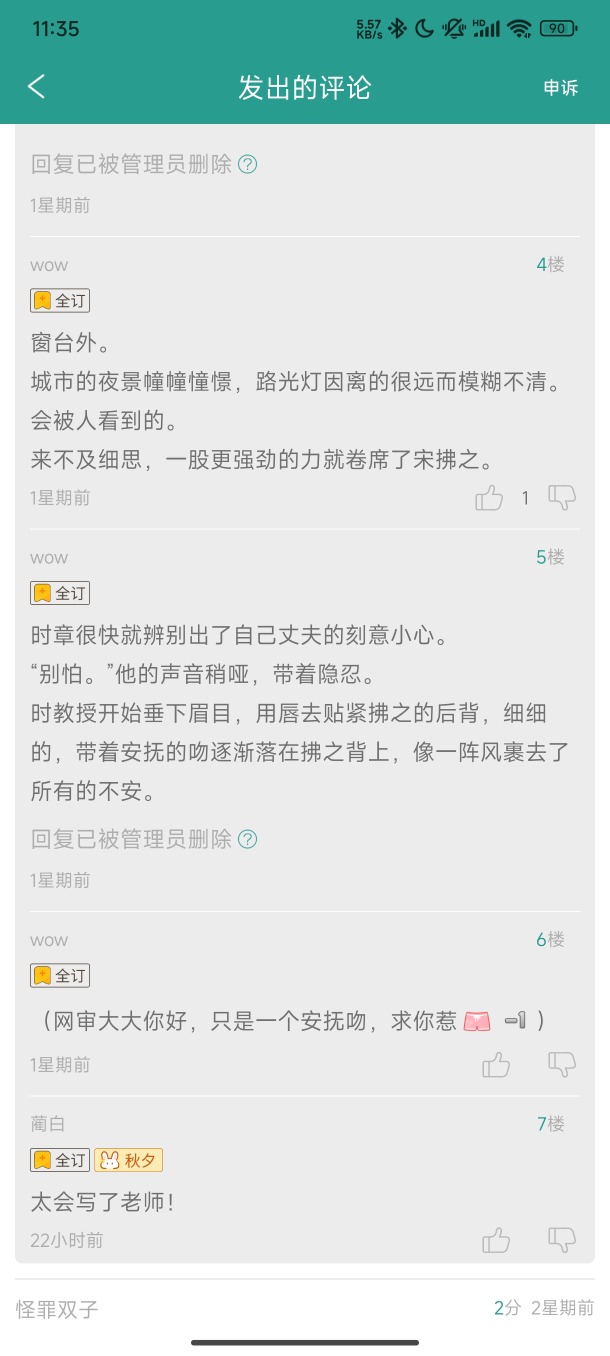Tap help icon beside top 回复已被管理员删除
This screenshot has width=610, height=1356.
[x=248, y=164]
